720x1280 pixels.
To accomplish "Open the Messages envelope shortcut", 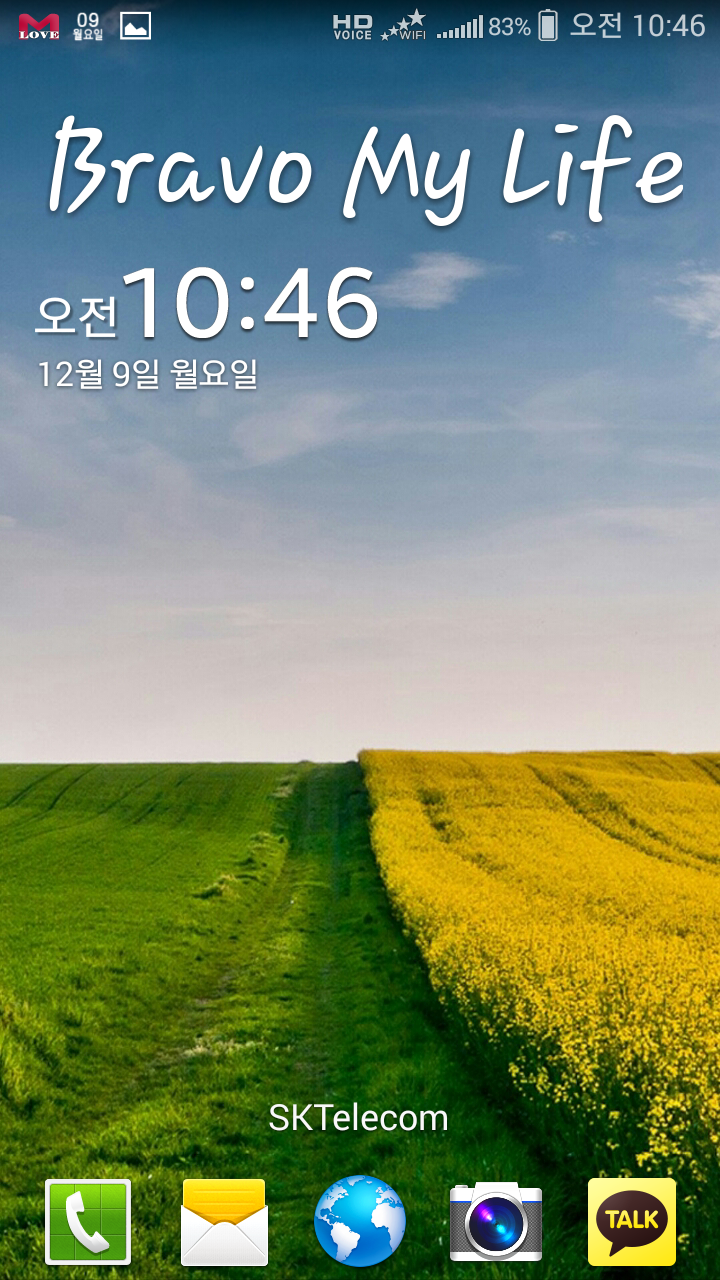I will click(x=224, y=1221).
